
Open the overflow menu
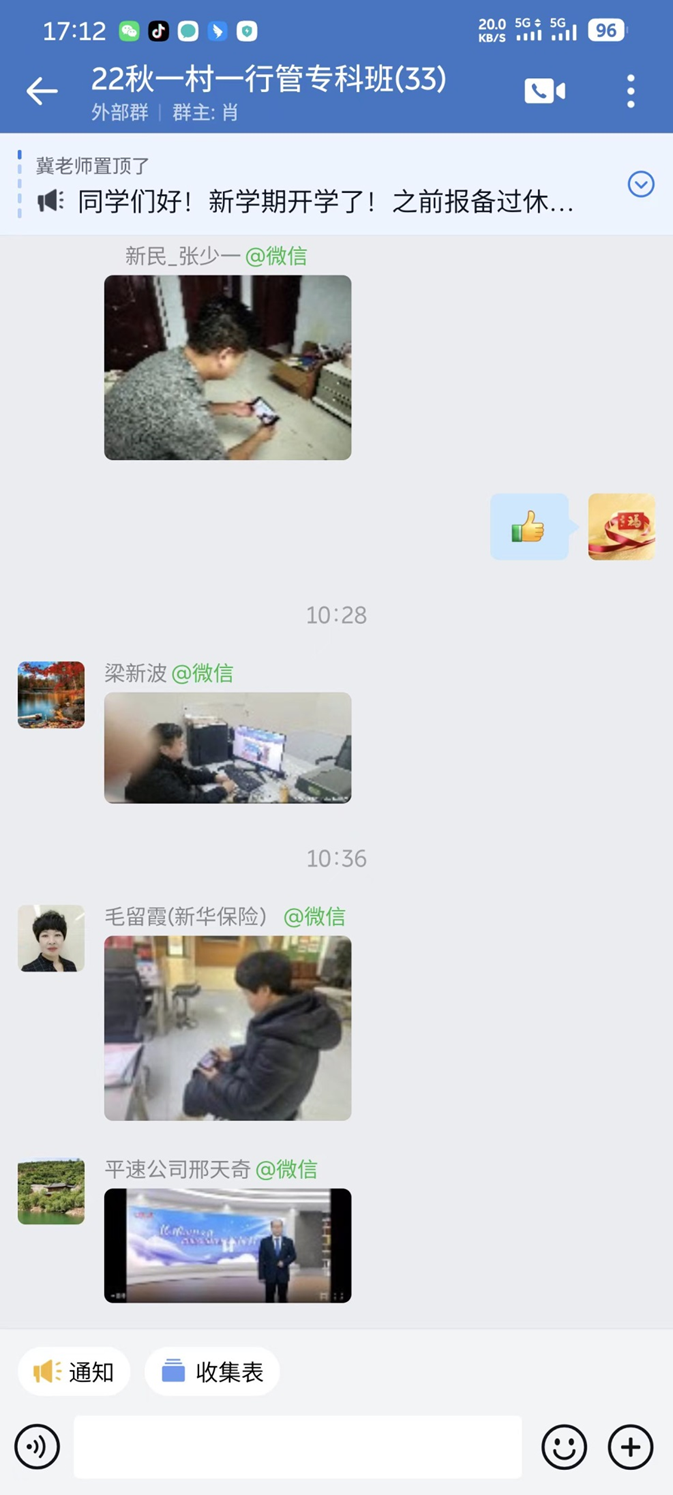(630, 91)
